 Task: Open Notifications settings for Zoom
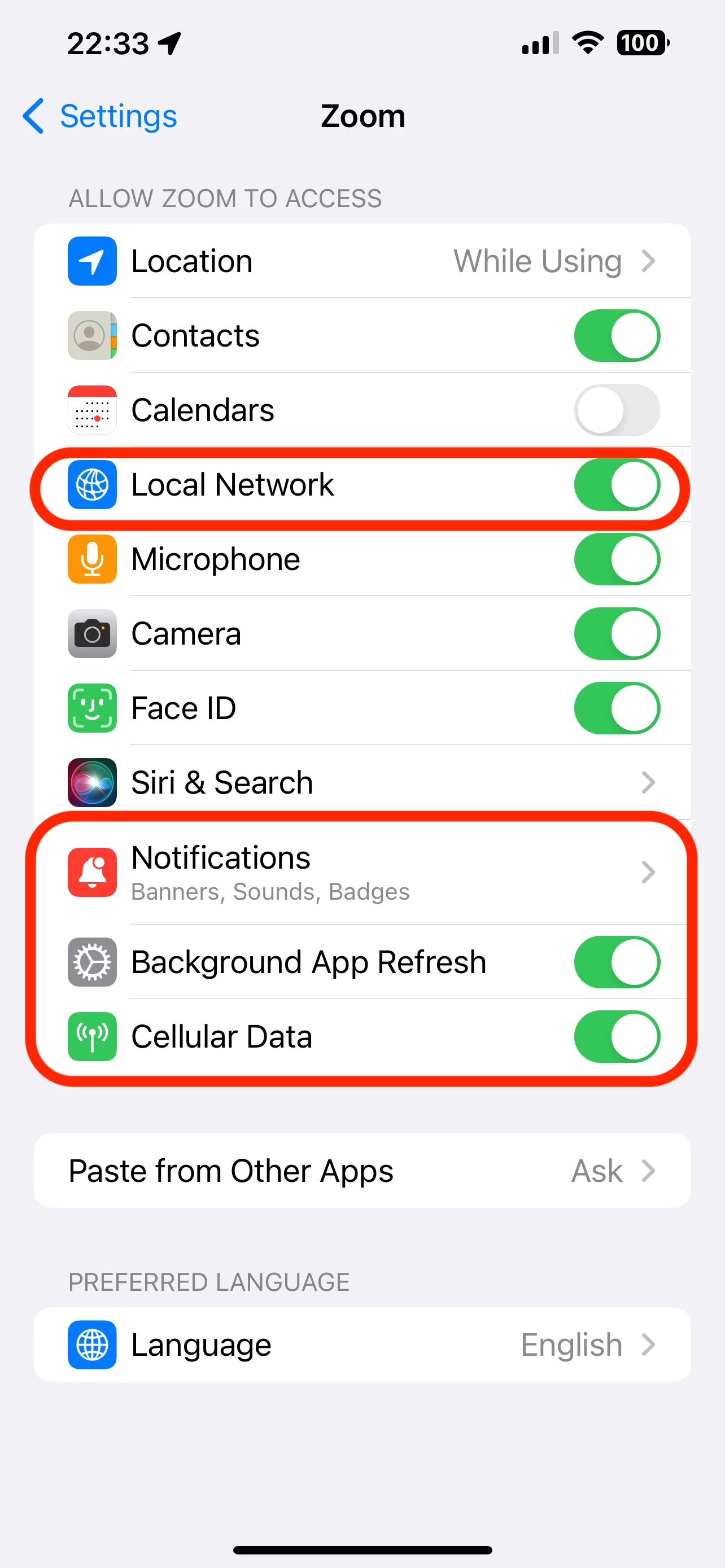(x=362, y=872)
